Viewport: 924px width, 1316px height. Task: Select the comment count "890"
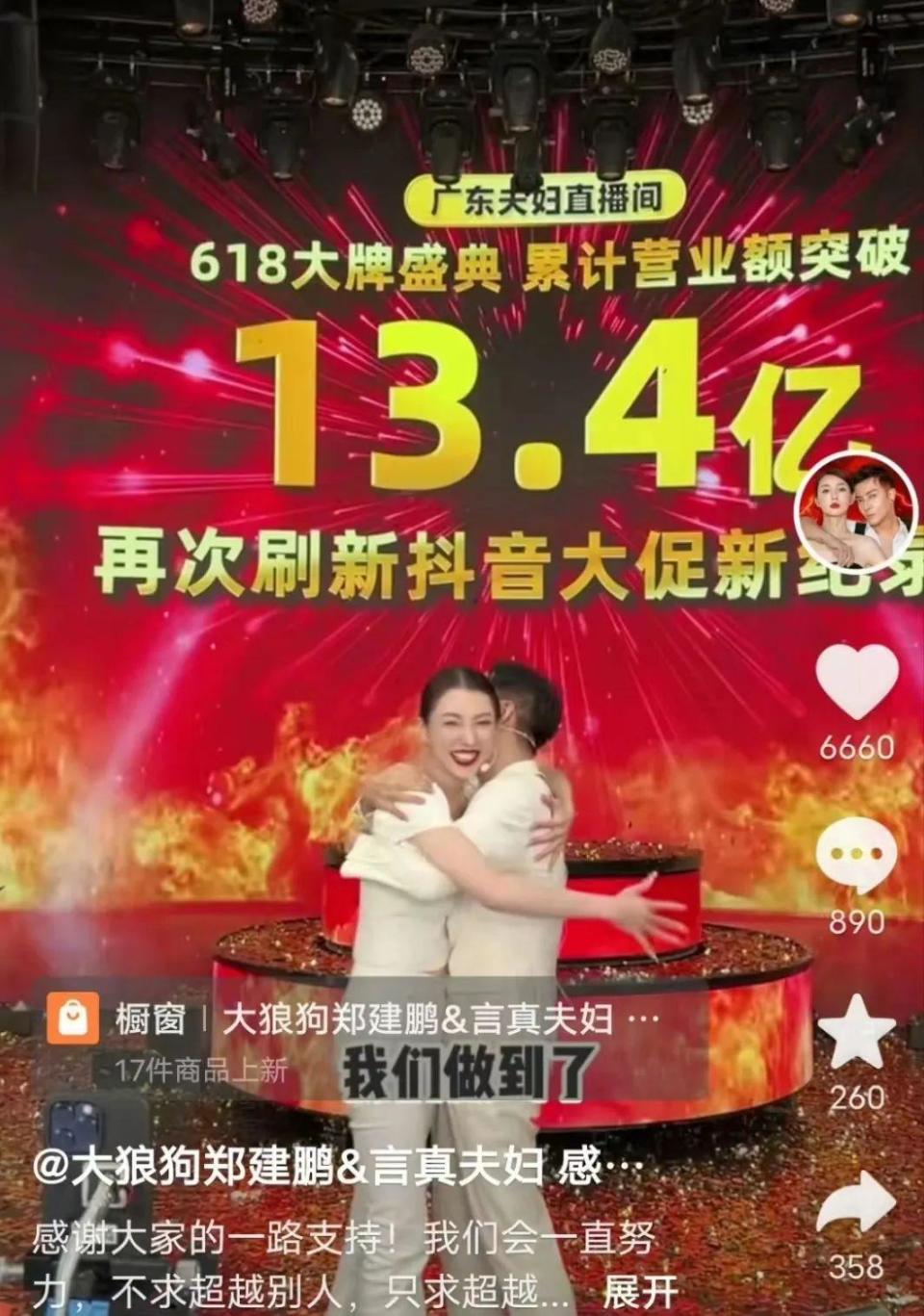pyautogui.click(x=856, y=920)
